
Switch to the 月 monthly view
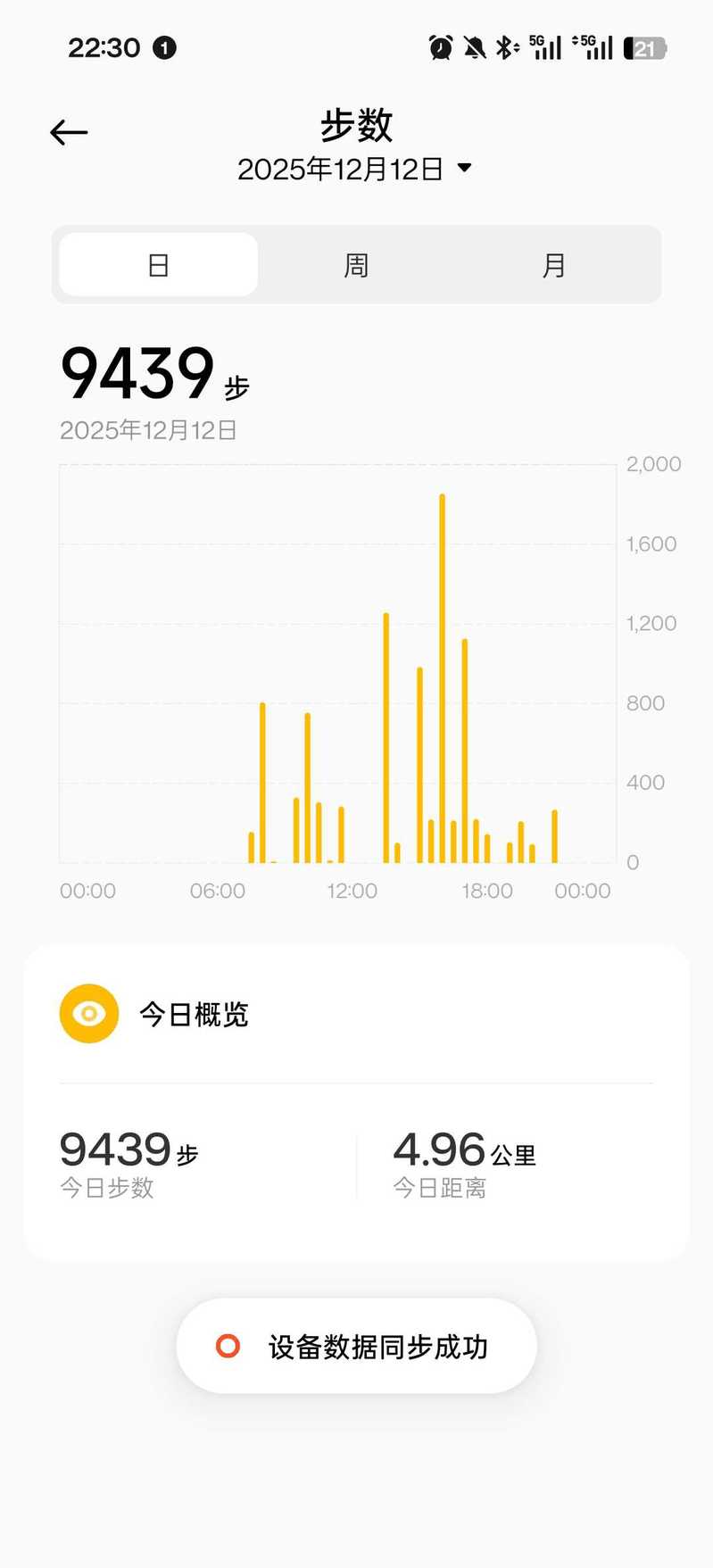point(553,265)
